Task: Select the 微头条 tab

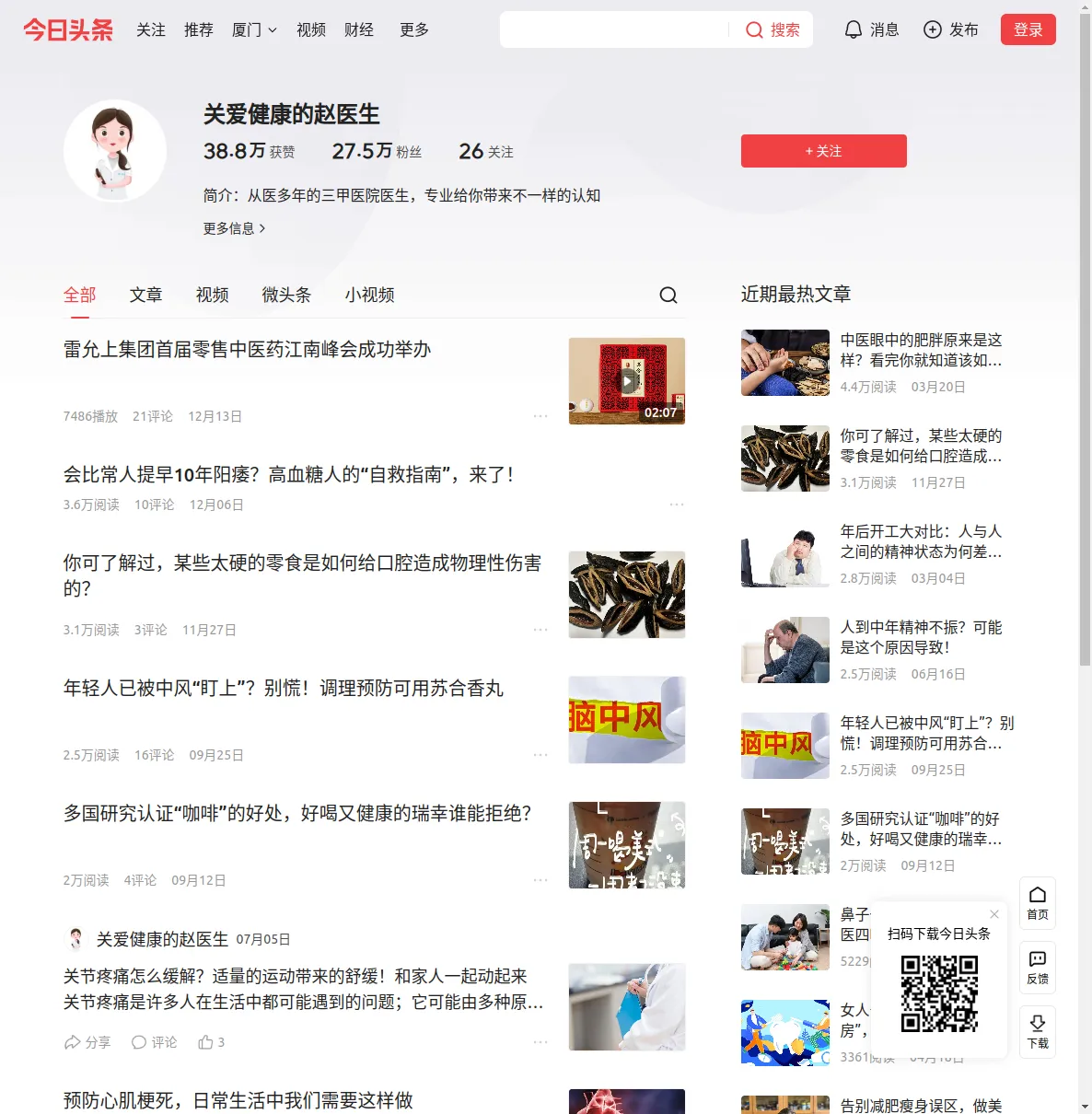Action: pyautogui.click(x=286, y=295)
